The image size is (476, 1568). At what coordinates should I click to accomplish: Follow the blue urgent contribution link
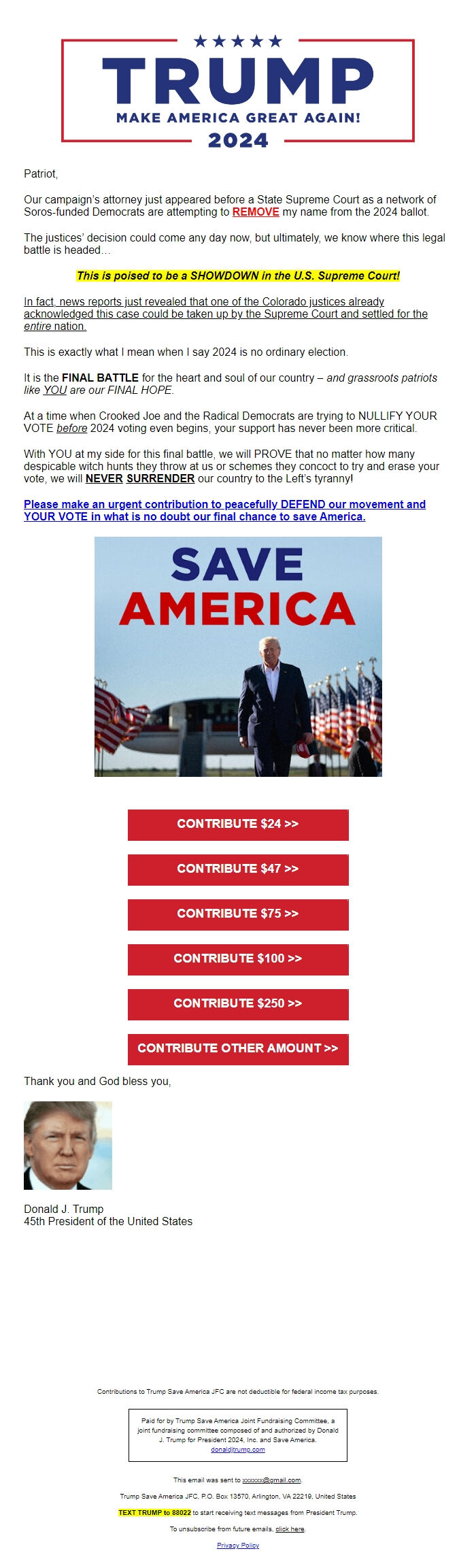[x=224, y=510]
